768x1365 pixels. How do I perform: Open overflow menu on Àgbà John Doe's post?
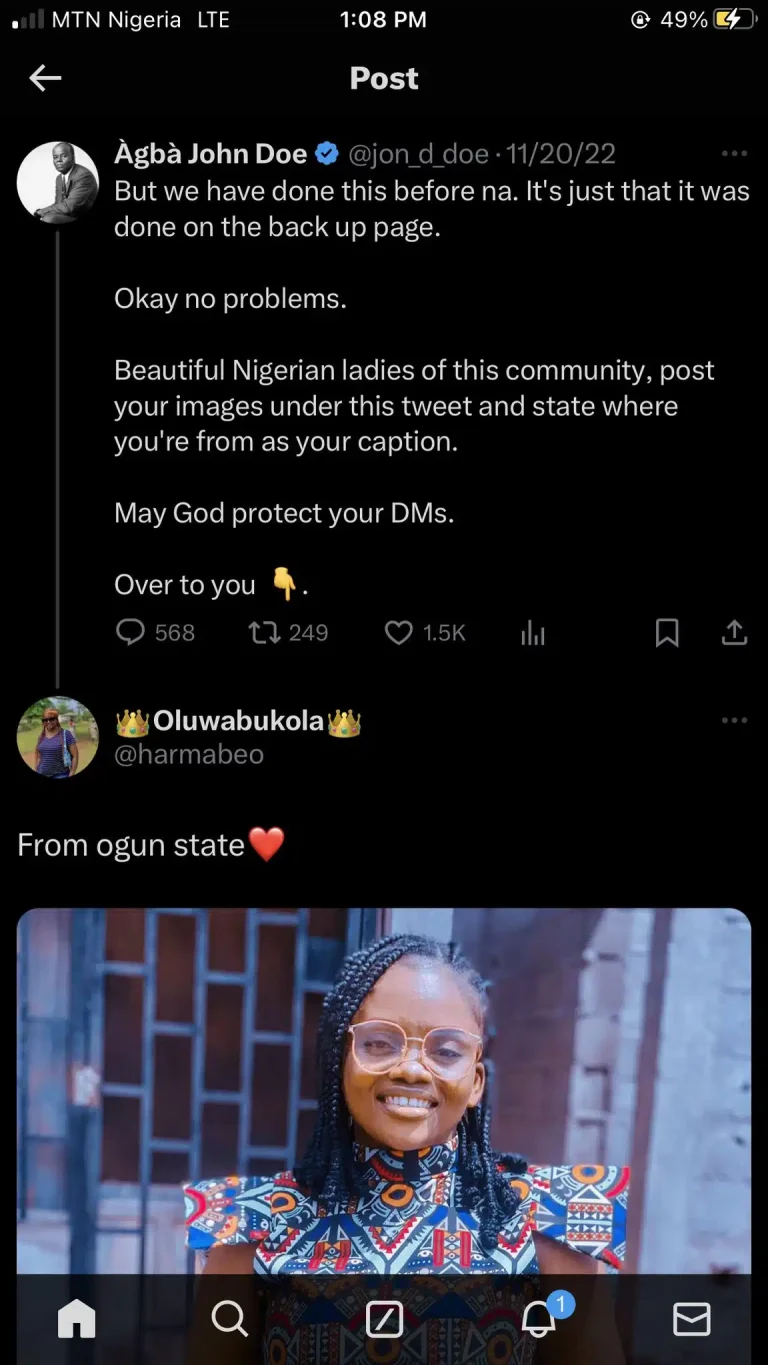pyautogui.click(x=734, y=153)
